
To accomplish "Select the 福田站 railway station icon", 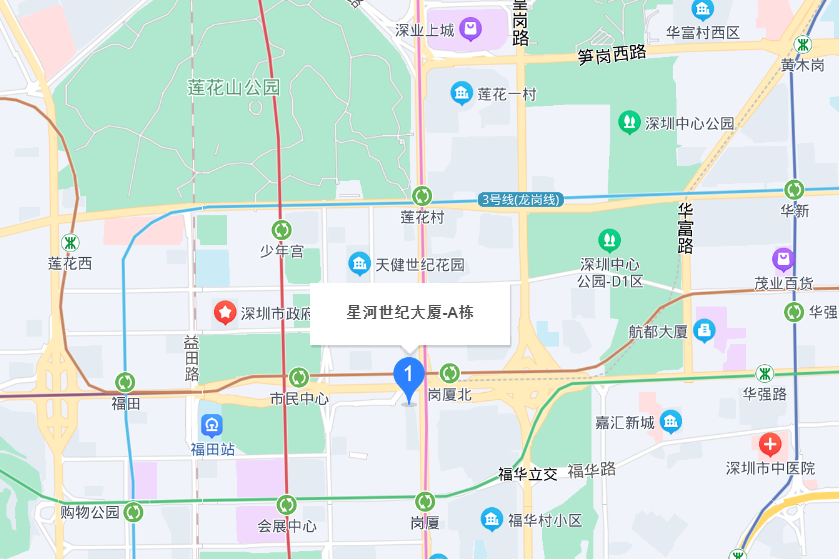I will (x=212, y=426).
